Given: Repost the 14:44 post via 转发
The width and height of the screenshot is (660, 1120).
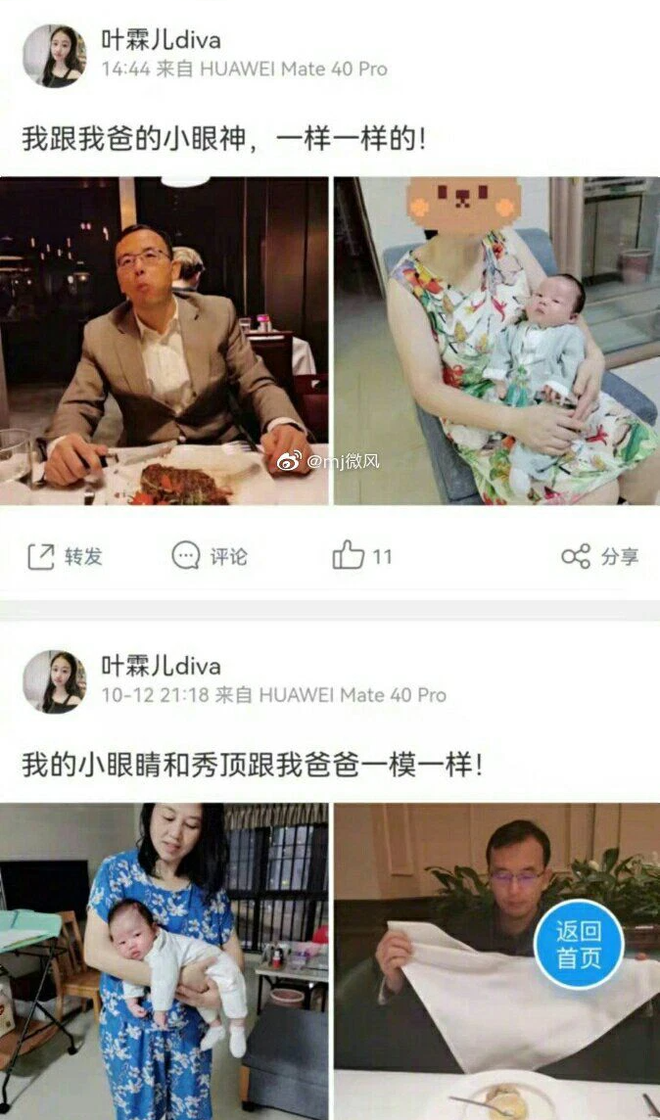Looking at the screenshot, I should click(x=65, y=556).
